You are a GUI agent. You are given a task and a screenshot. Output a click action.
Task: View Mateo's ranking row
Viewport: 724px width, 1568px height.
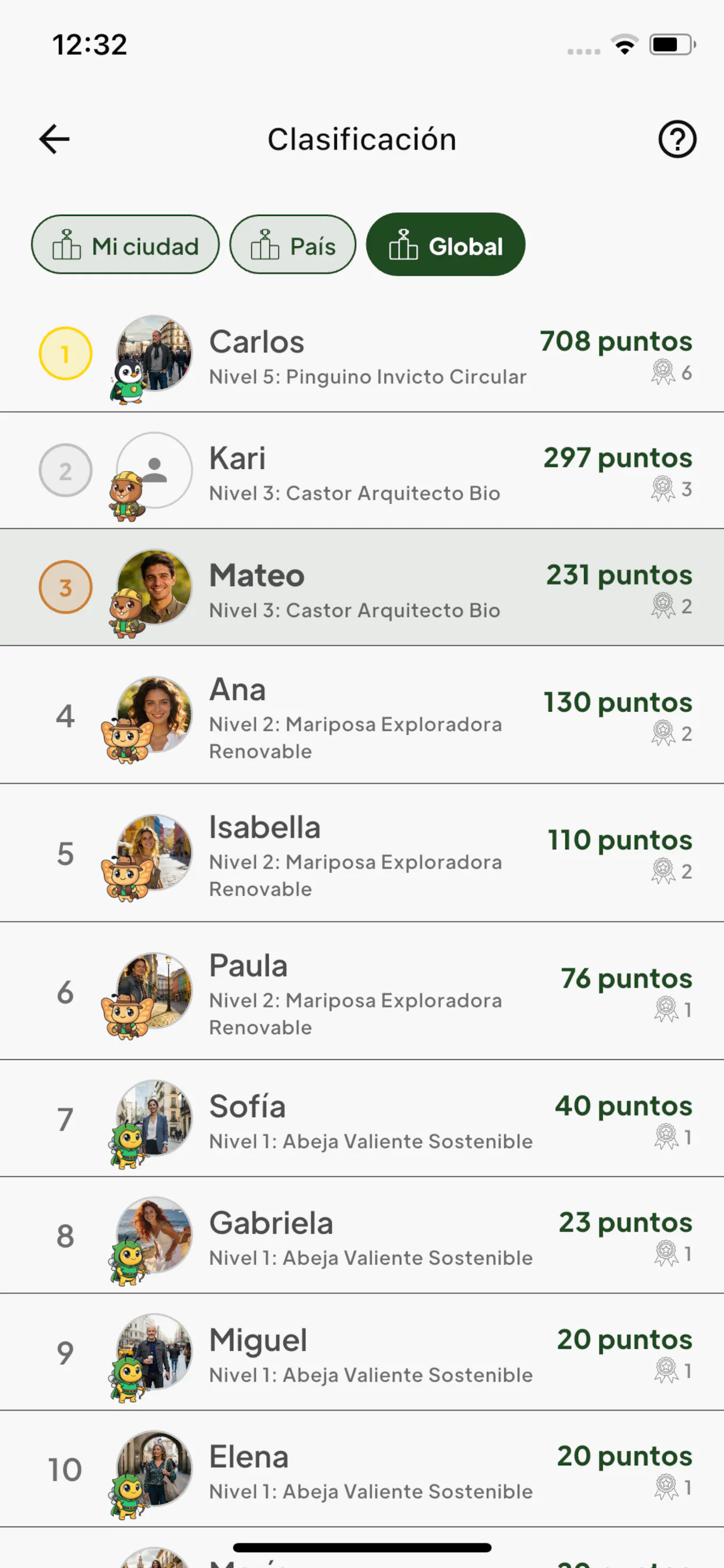pyautogui.click(x=362, y=587)
